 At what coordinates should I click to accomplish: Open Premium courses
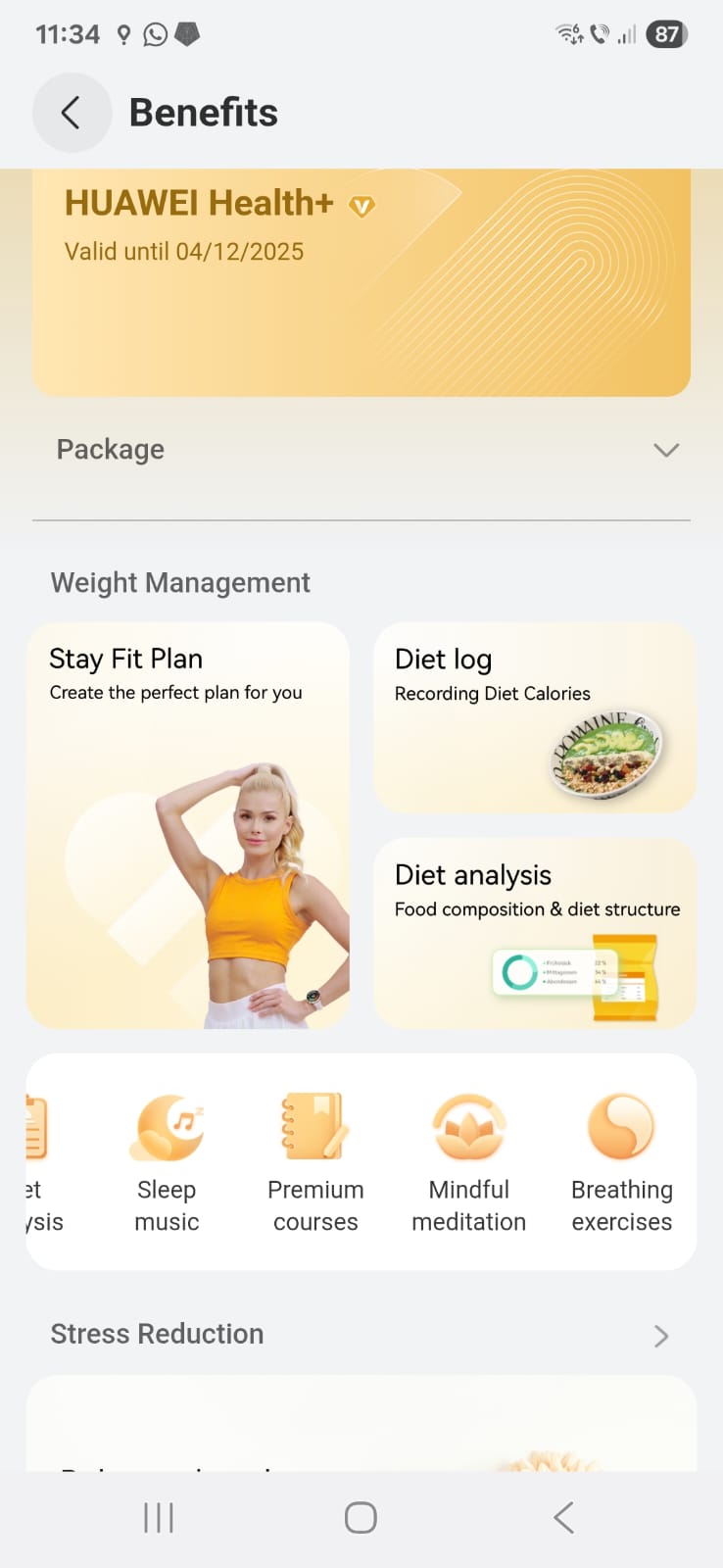pos(315,1162)
